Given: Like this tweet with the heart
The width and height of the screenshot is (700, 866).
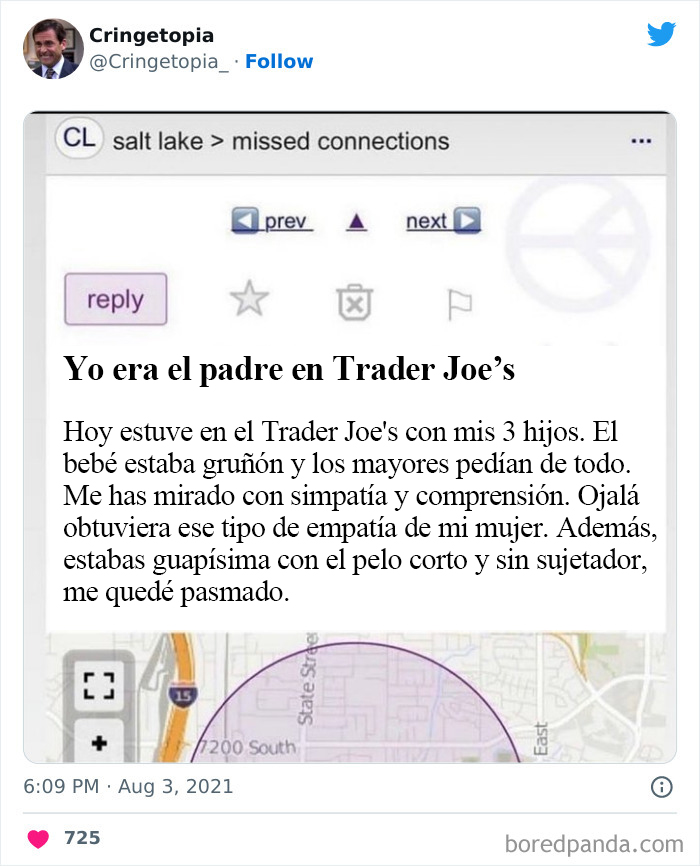Looking at the screenshot, I should [37, 838].
